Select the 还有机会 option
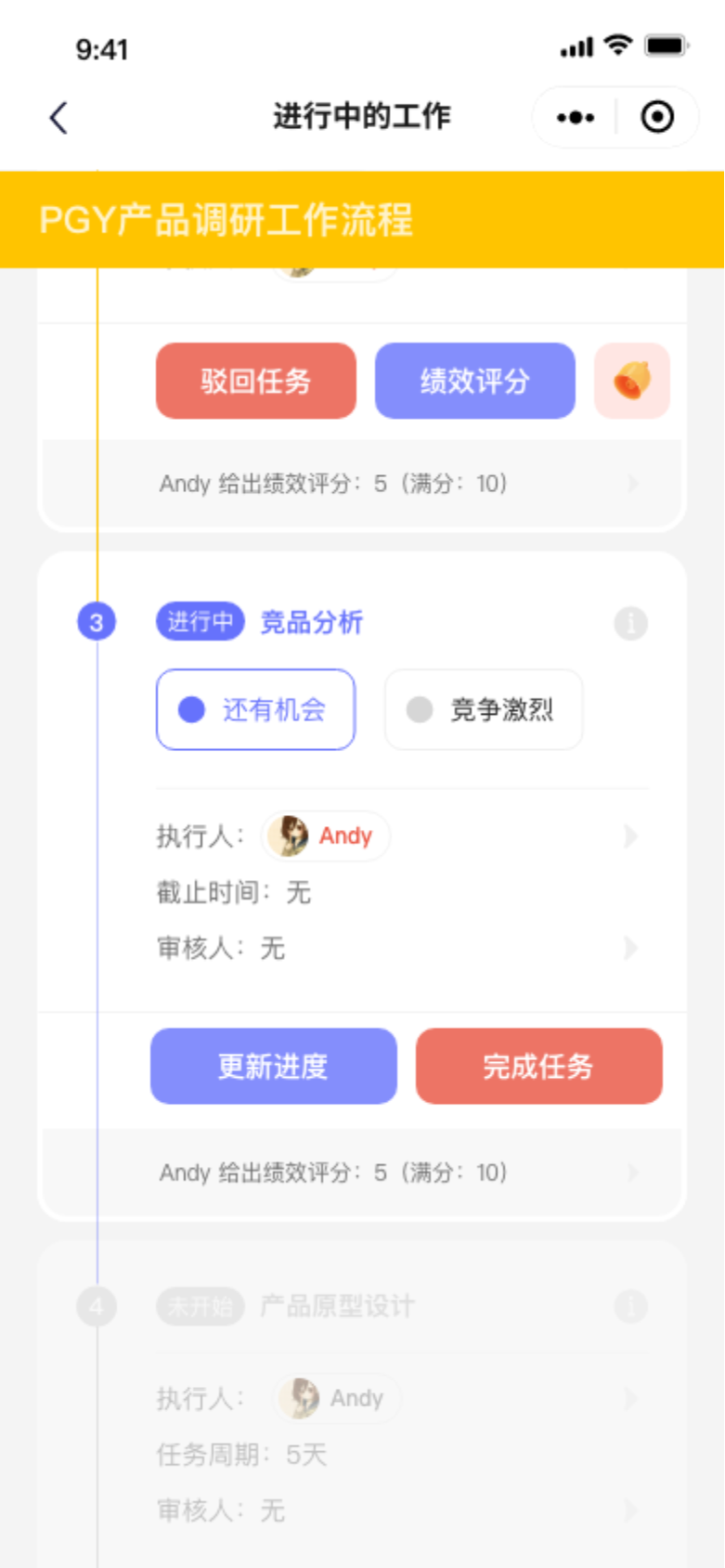725x1568 pixels. (x=255, y=709)
